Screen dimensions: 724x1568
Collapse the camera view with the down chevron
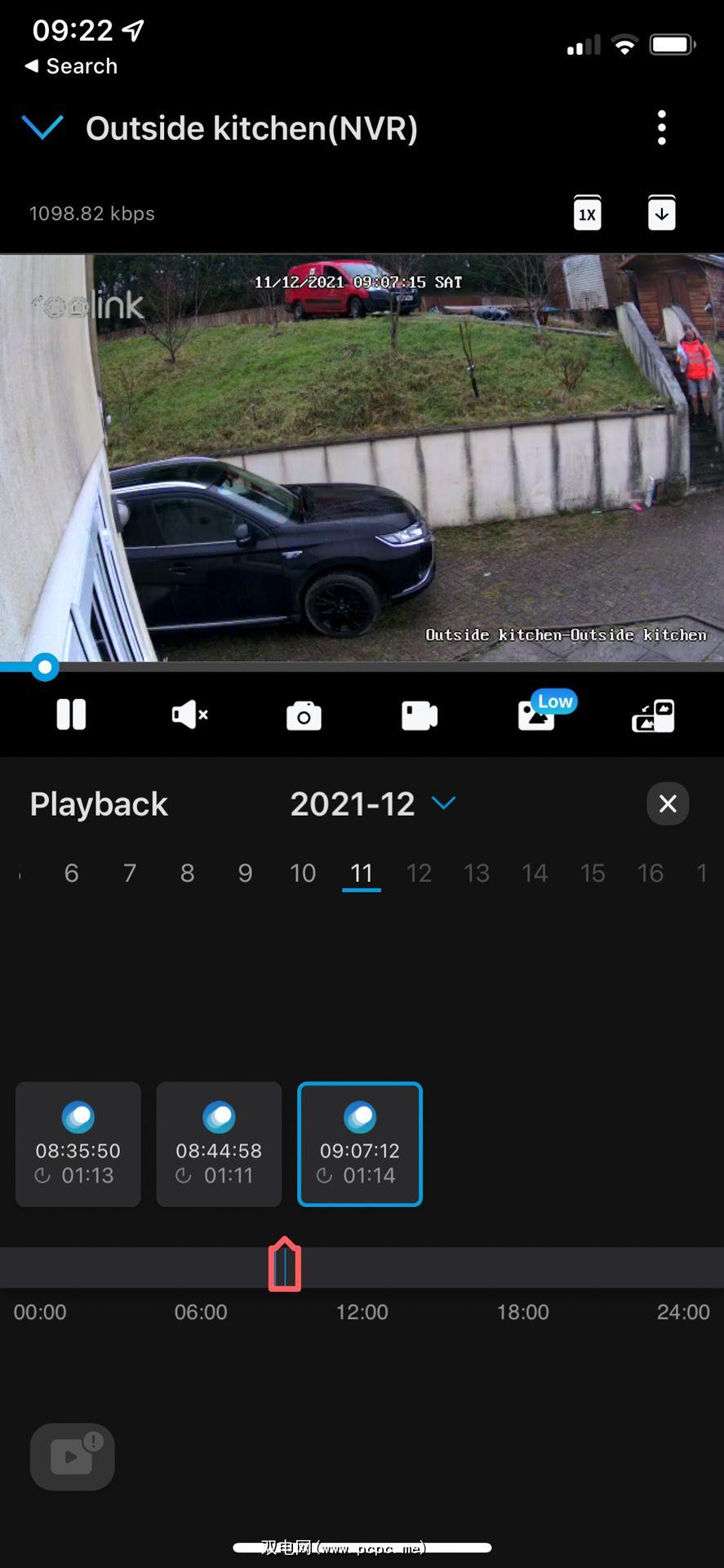[42, 127]
